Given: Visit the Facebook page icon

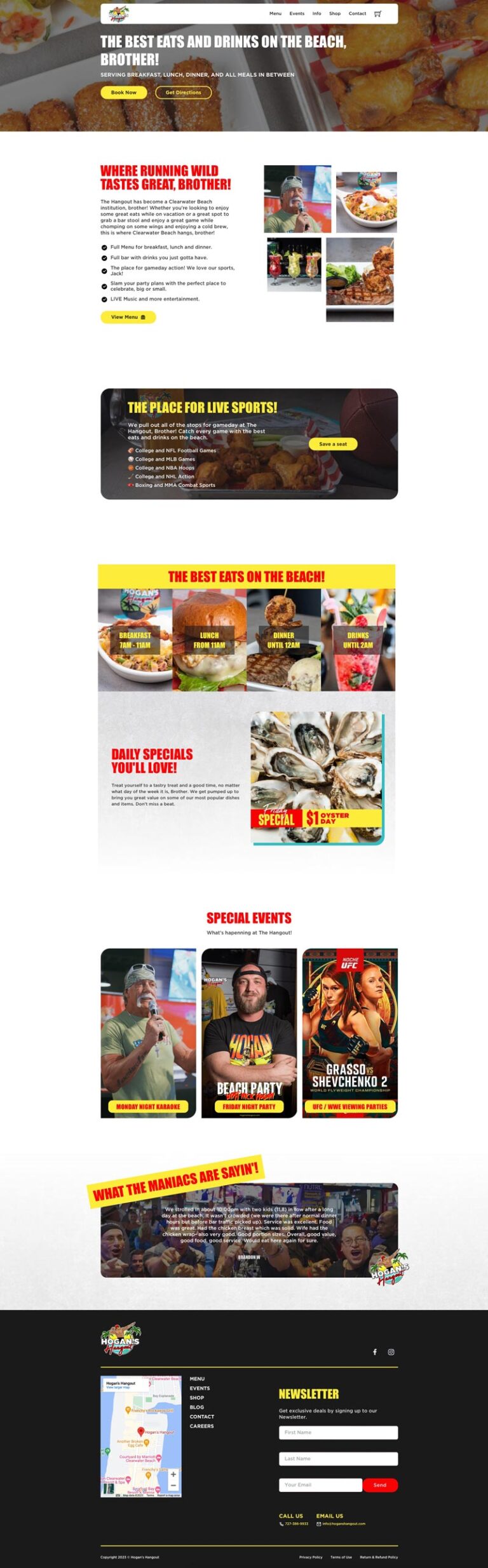Looking at the screenshot, I should 375,1351.
